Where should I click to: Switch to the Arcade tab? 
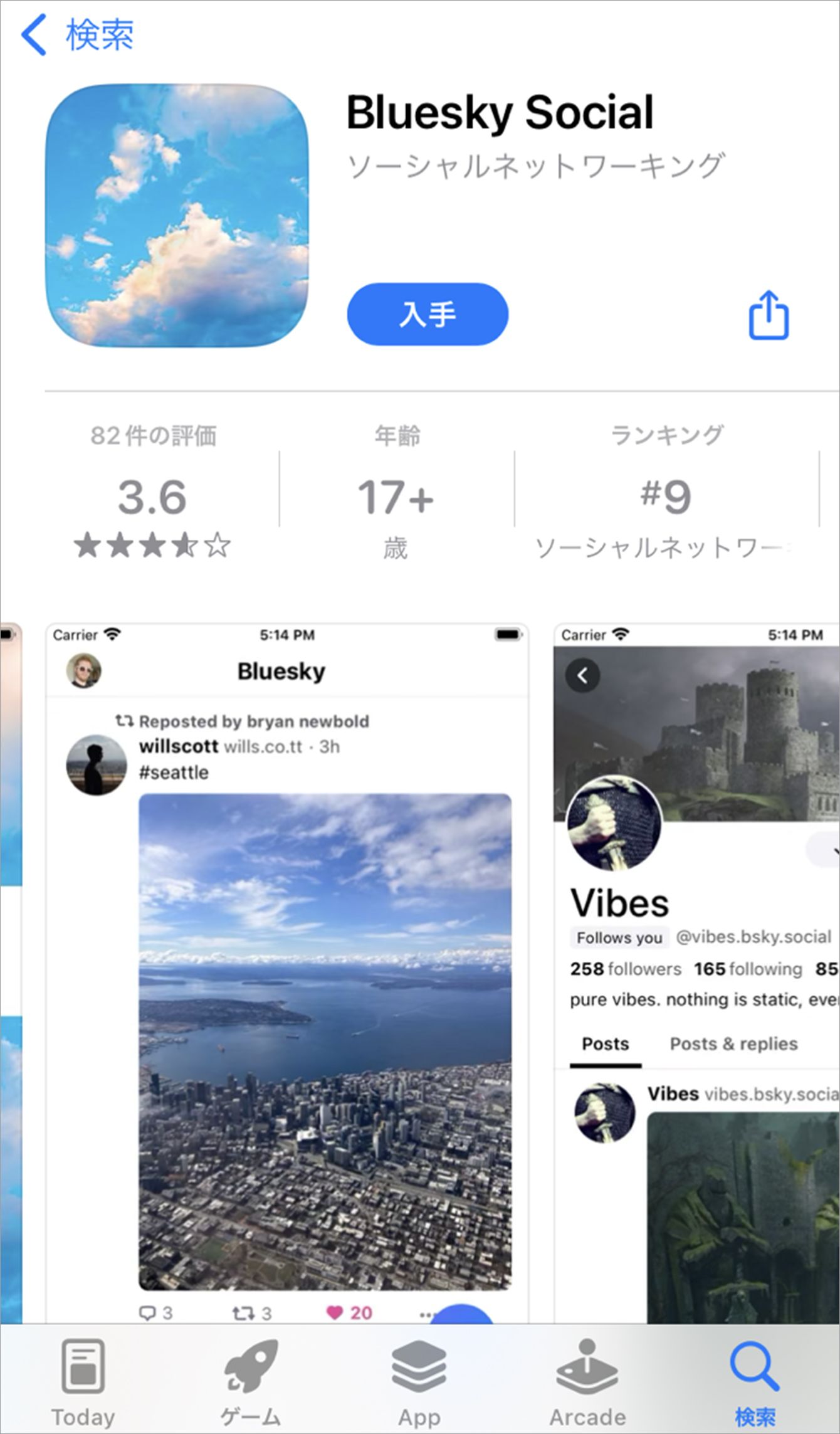point(587,1383)
